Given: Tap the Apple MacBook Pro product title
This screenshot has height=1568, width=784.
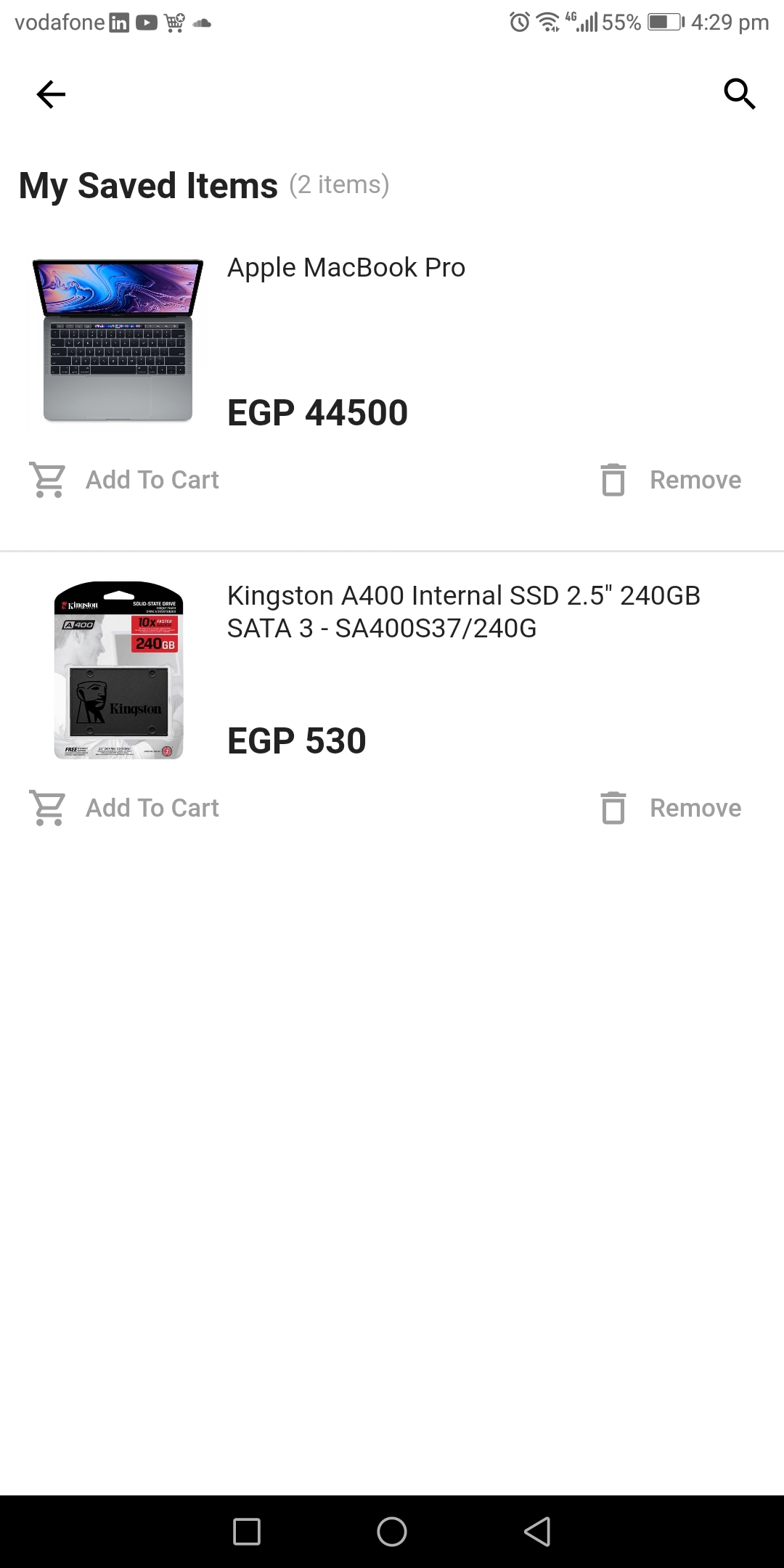Looking at the screenshot, I should 346,267.
